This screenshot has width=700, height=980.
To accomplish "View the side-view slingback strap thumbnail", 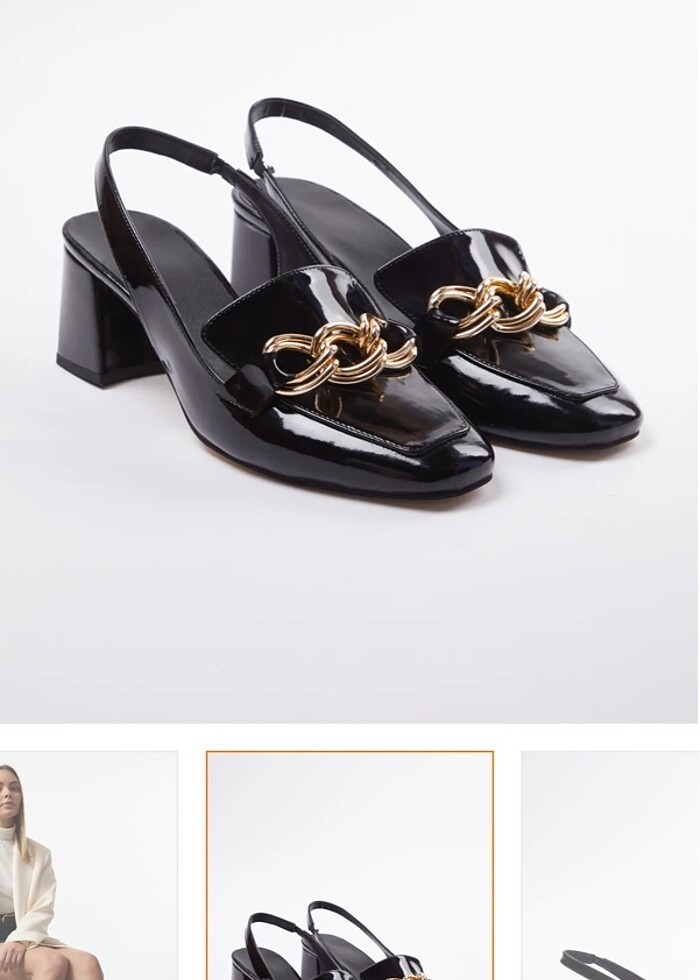I will click(610, 866).
